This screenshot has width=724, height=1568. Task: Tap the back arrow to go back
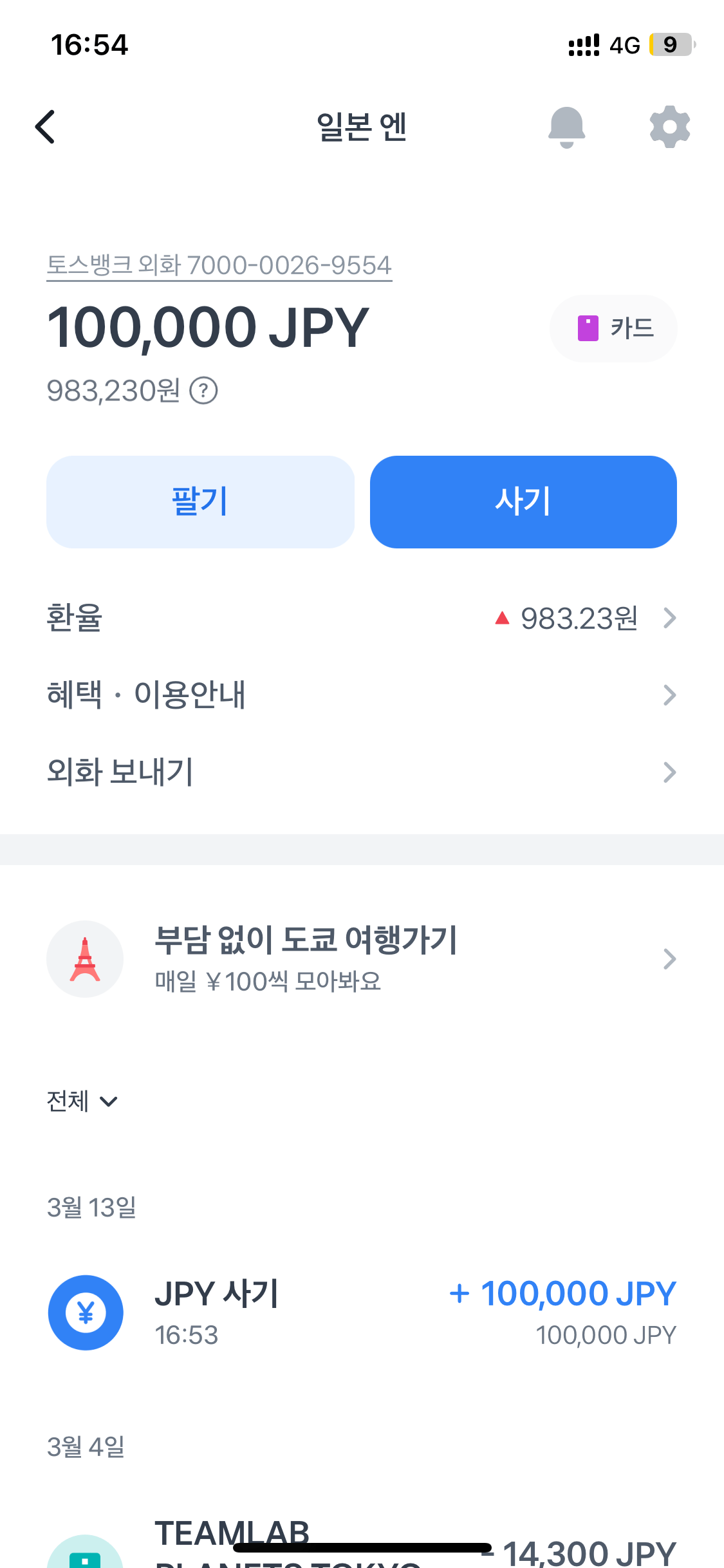45,126
